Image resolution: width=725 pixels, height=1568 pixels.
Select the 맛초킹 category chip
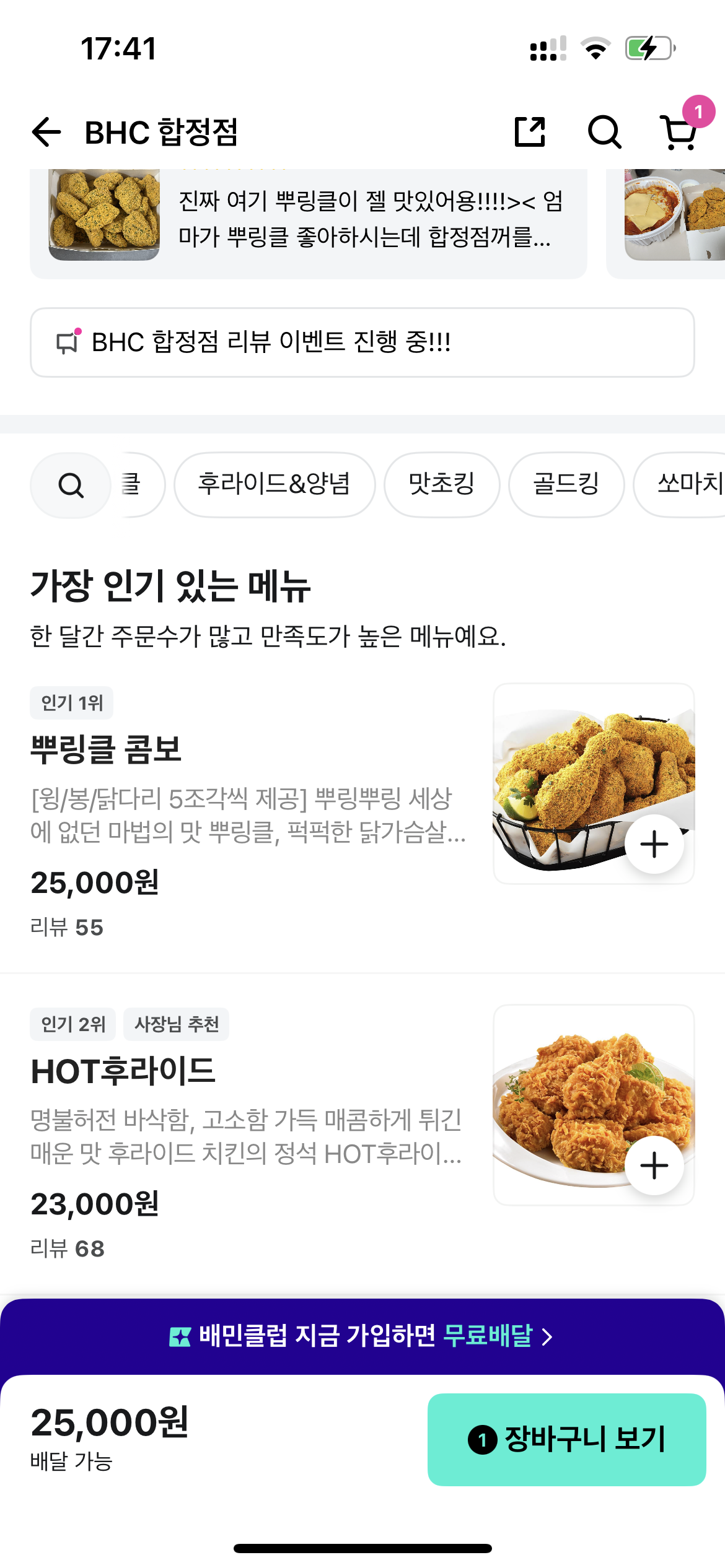click(x=441, y=484)
